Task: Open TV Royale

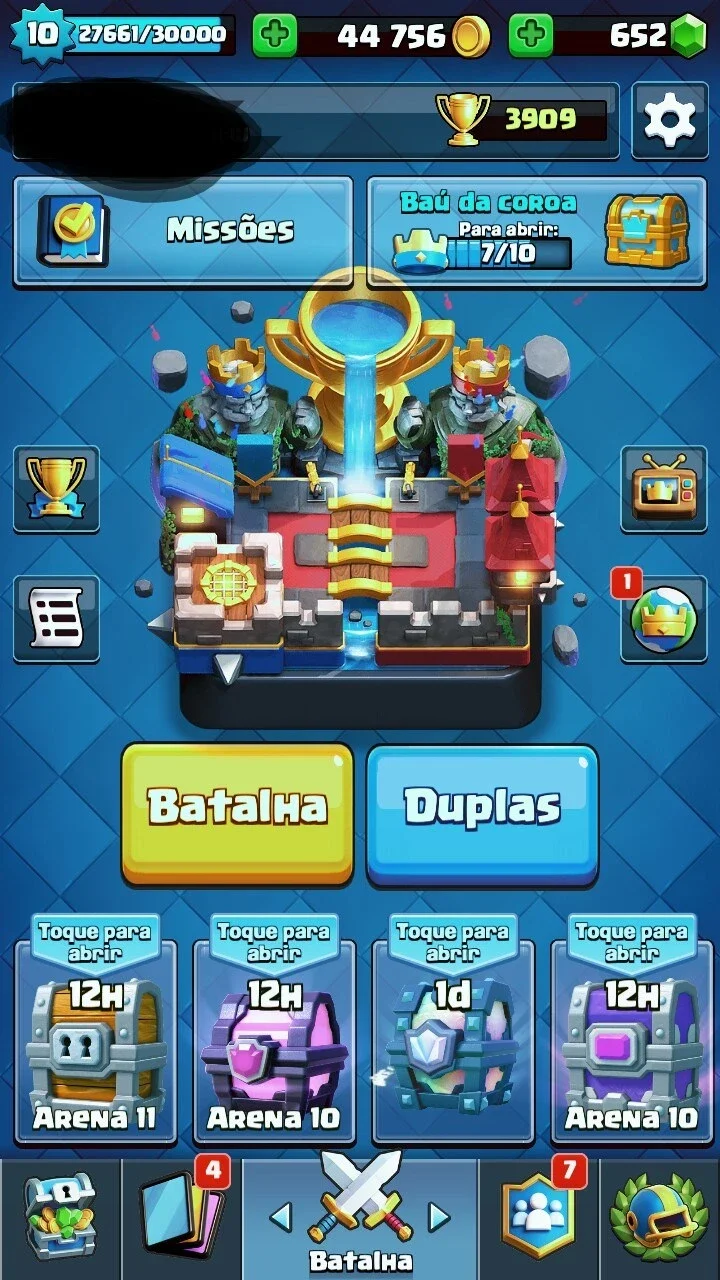Action: tap(663, 488)
